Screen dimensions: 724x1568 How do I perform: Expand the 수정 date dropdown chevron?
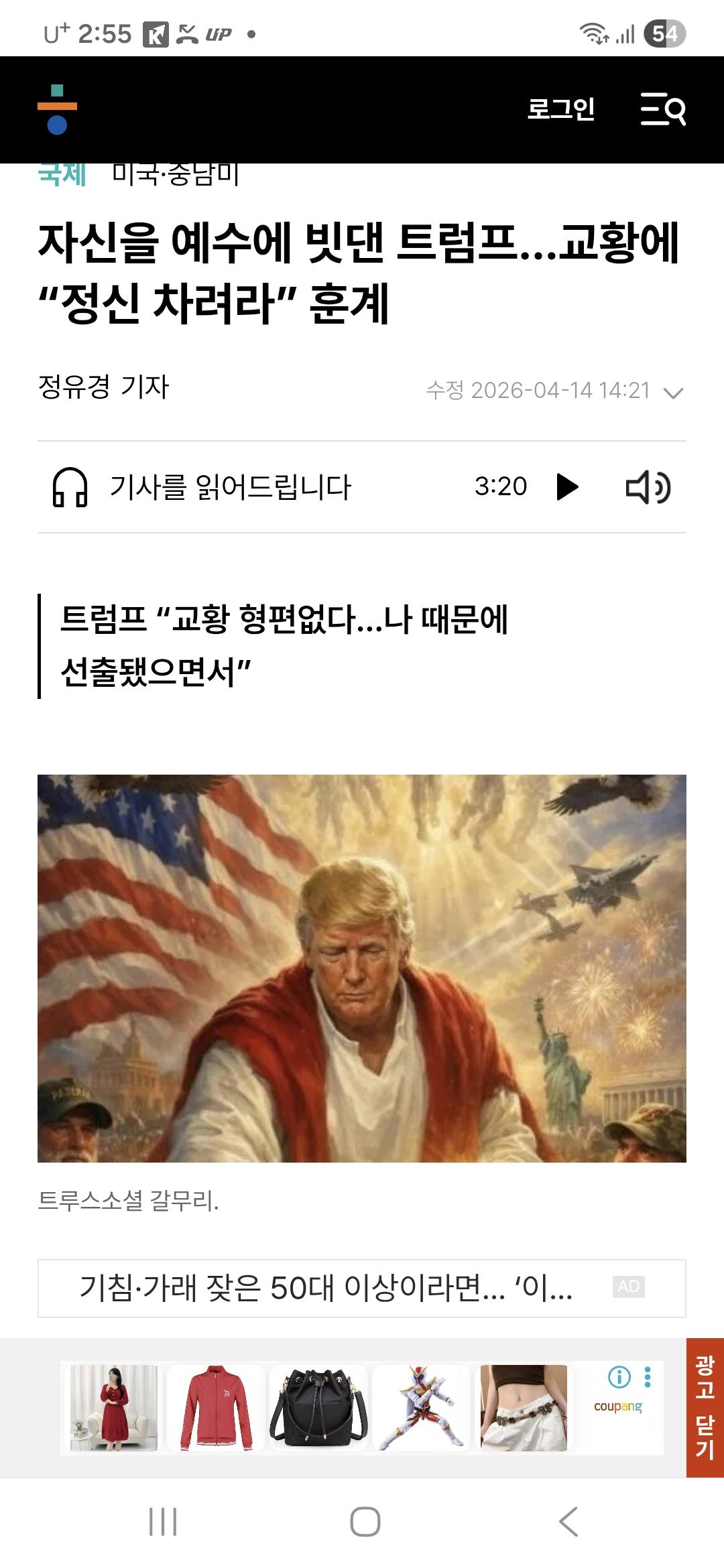(x=673, y=392)
